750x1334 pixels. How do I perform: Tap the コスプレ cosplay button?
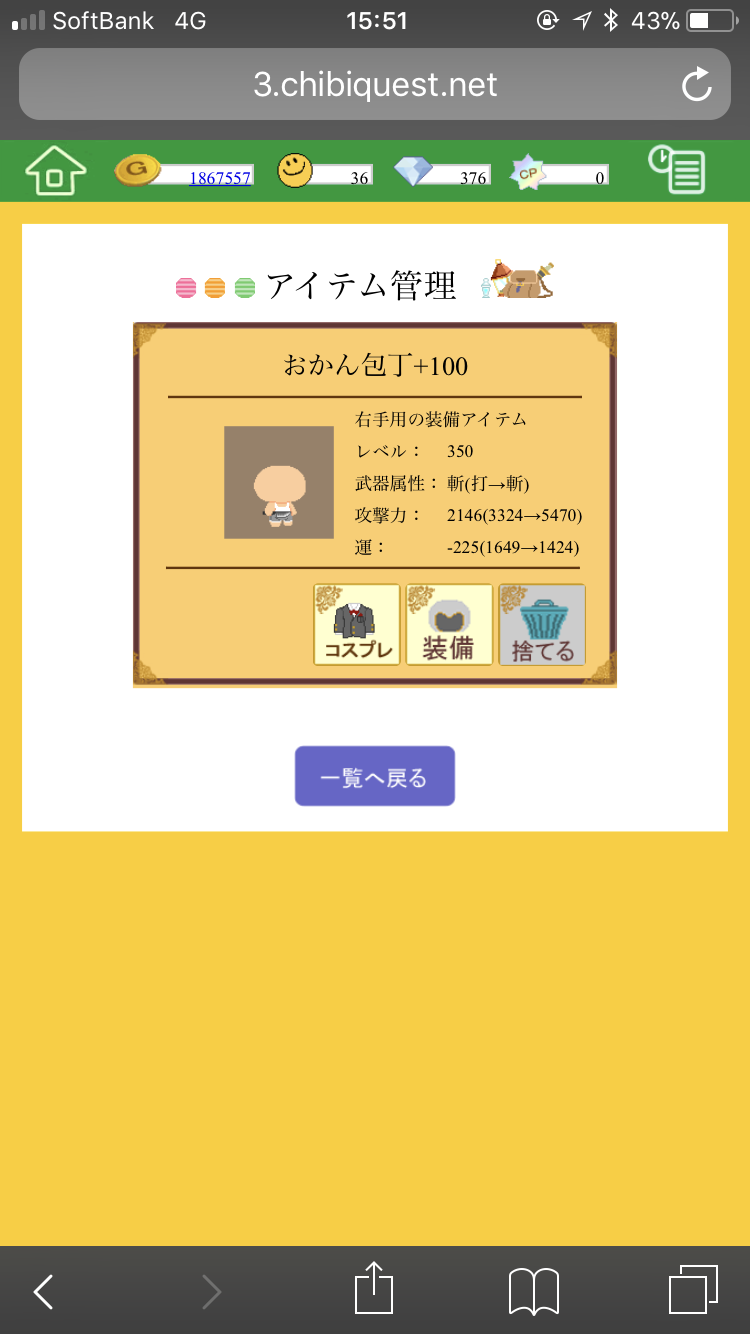click(357, 625)
